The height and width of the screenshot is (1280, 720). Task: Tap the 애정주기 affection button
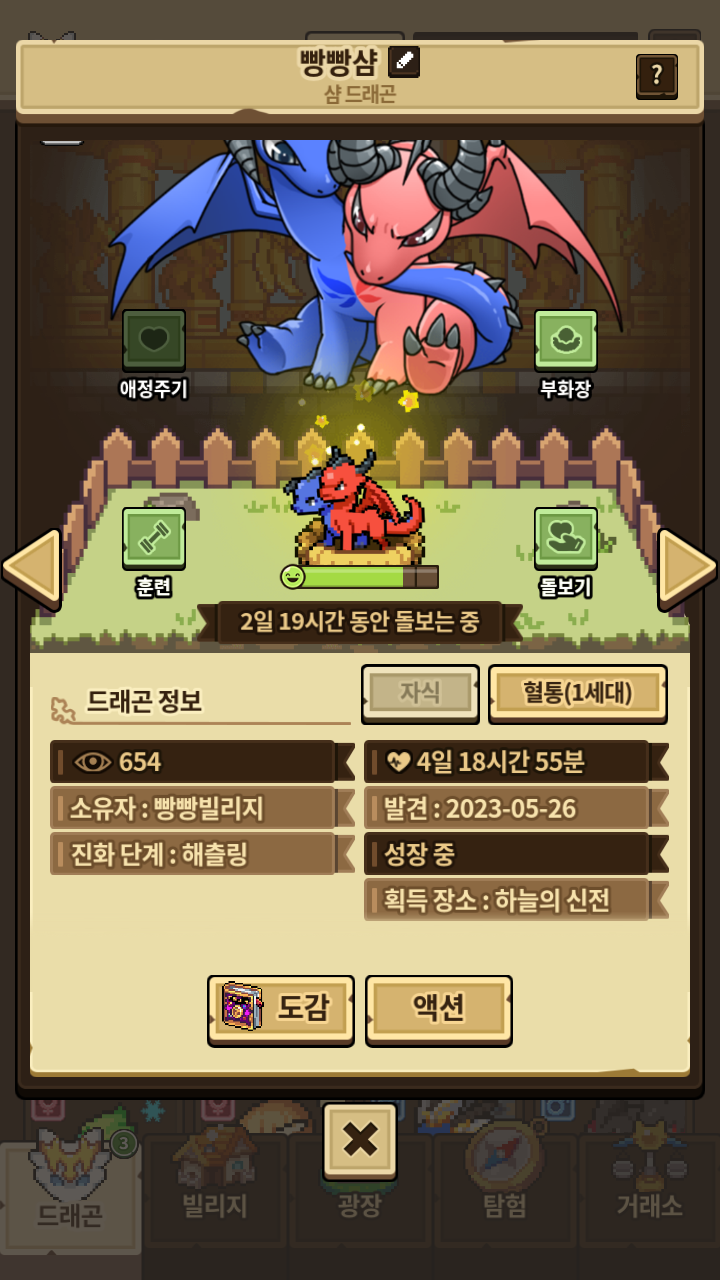point(154,342)
